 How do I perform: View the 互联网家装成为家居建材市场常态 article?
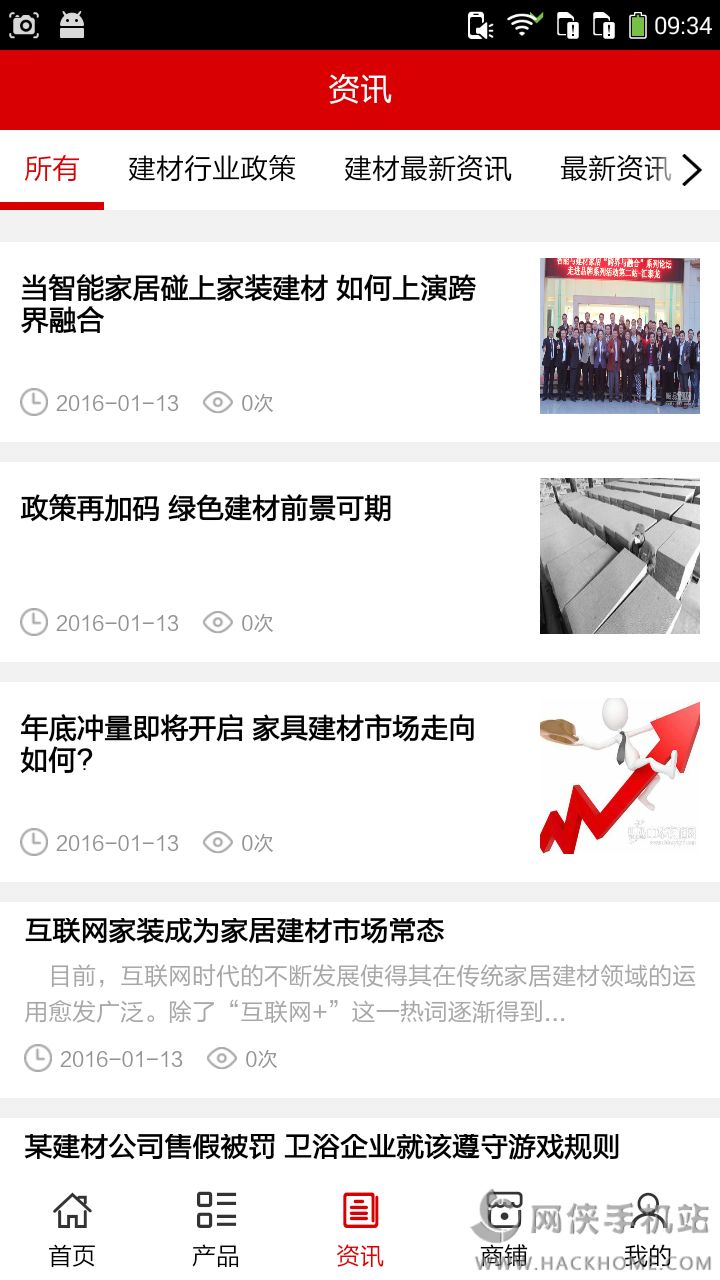pyautogui.click(x=234, y=931)
